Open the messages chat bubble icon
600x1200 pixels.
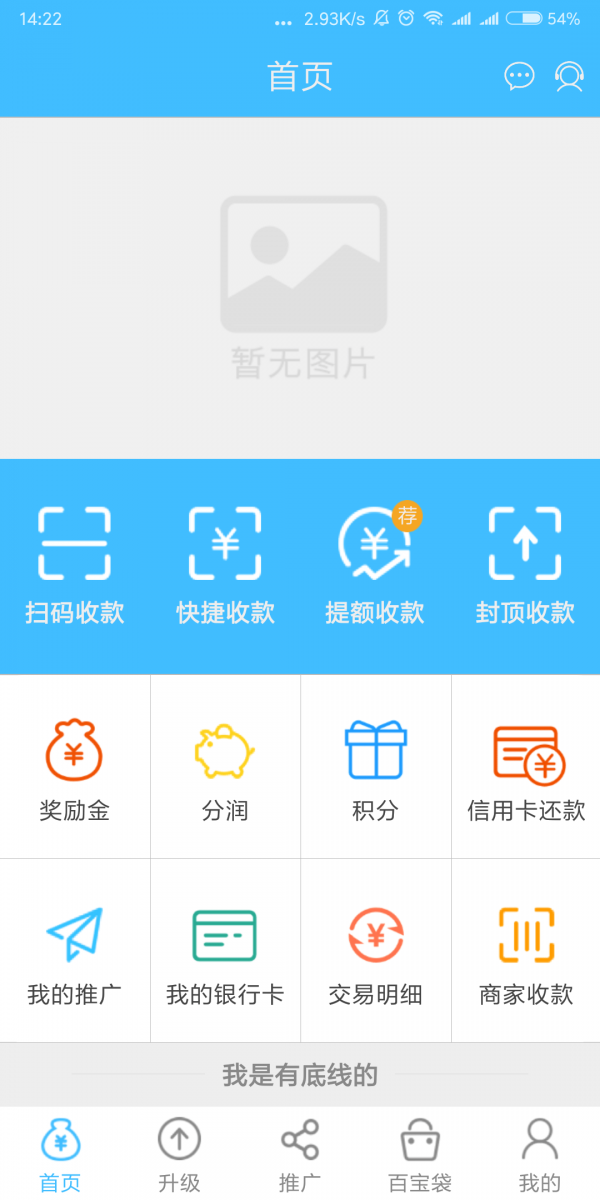519,77
